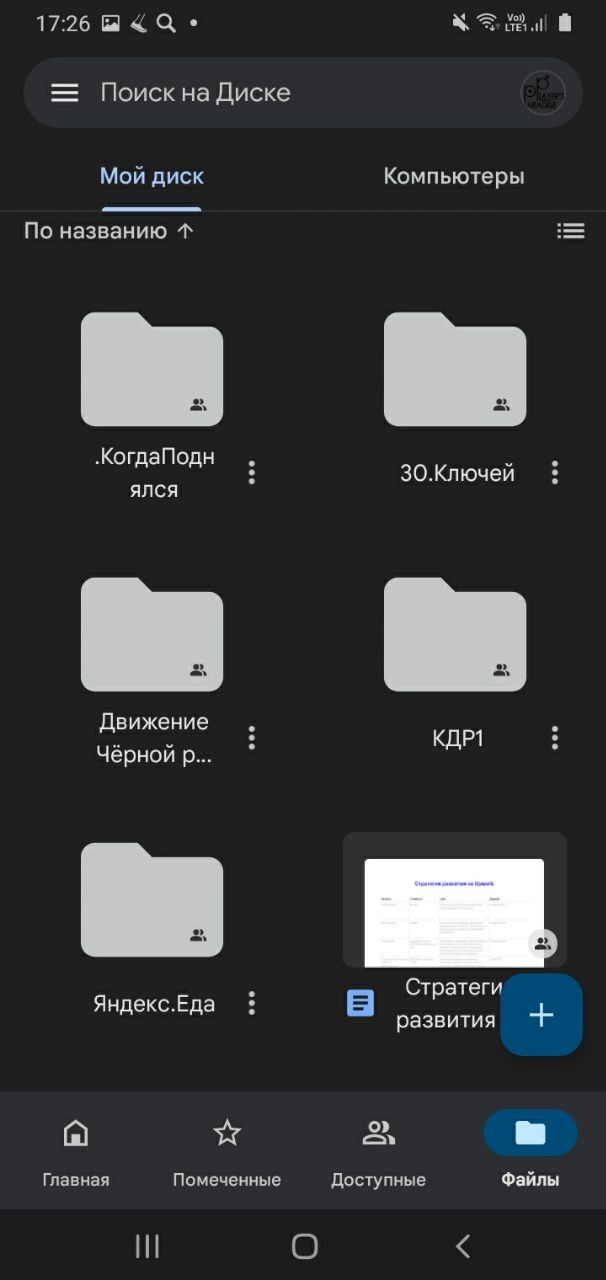Image resolution: width=606 pixels, height=1280 pixels.
Task: Create new item with plus button
Action: point(541,1015)
